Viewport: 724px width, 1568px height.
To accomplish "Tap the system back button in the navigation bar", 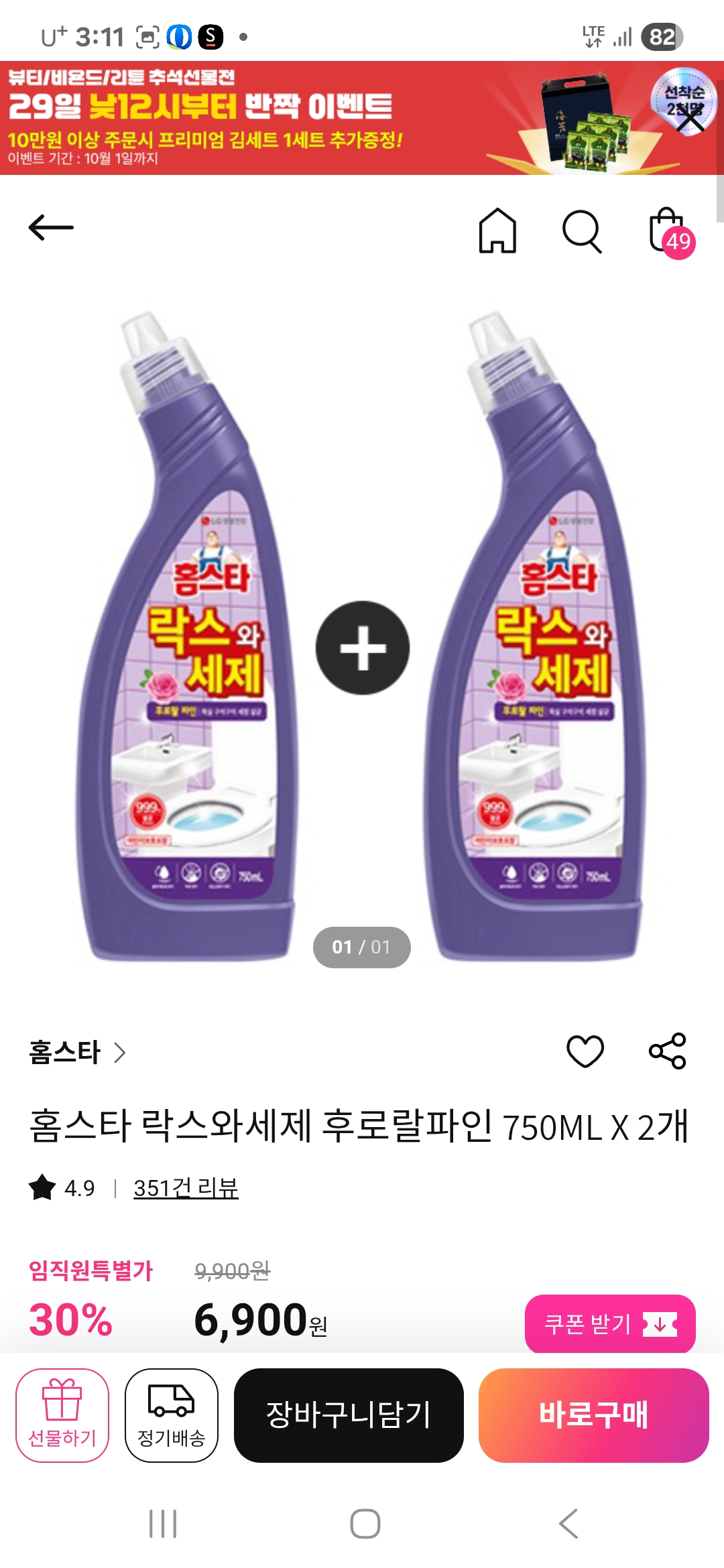I will click(568, 1524).
